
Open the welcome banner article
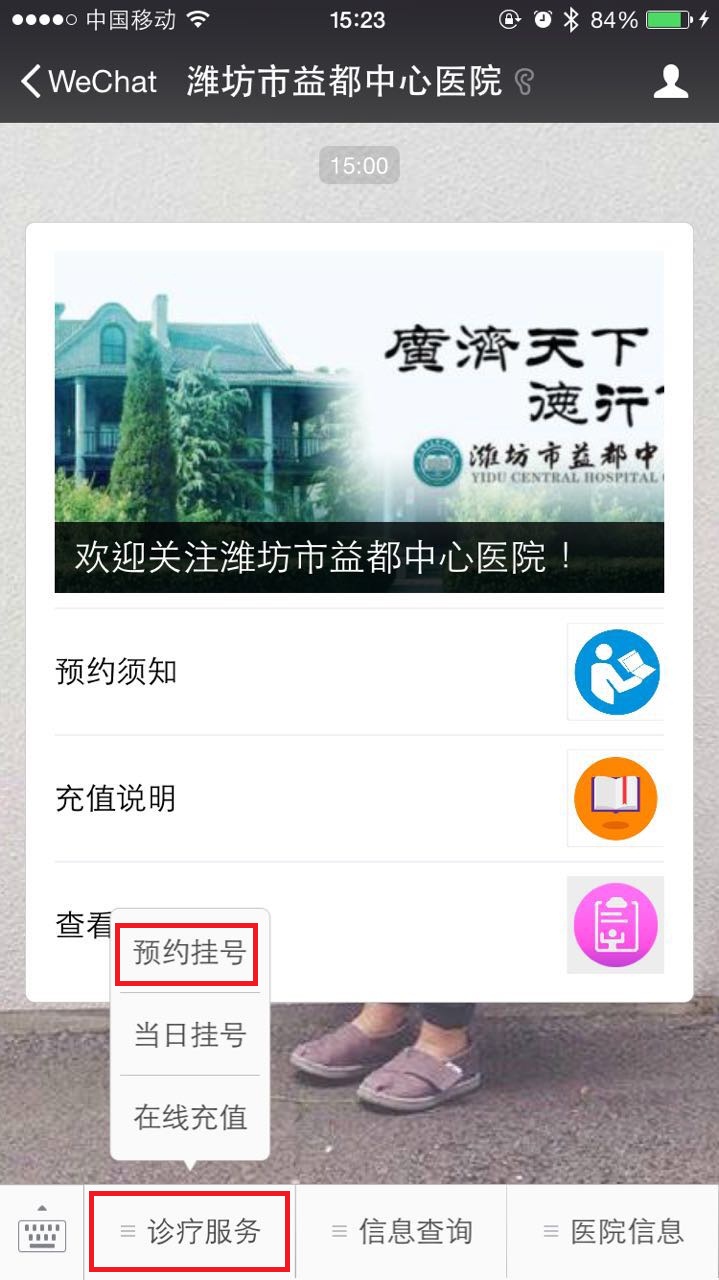tap(359, 421)
